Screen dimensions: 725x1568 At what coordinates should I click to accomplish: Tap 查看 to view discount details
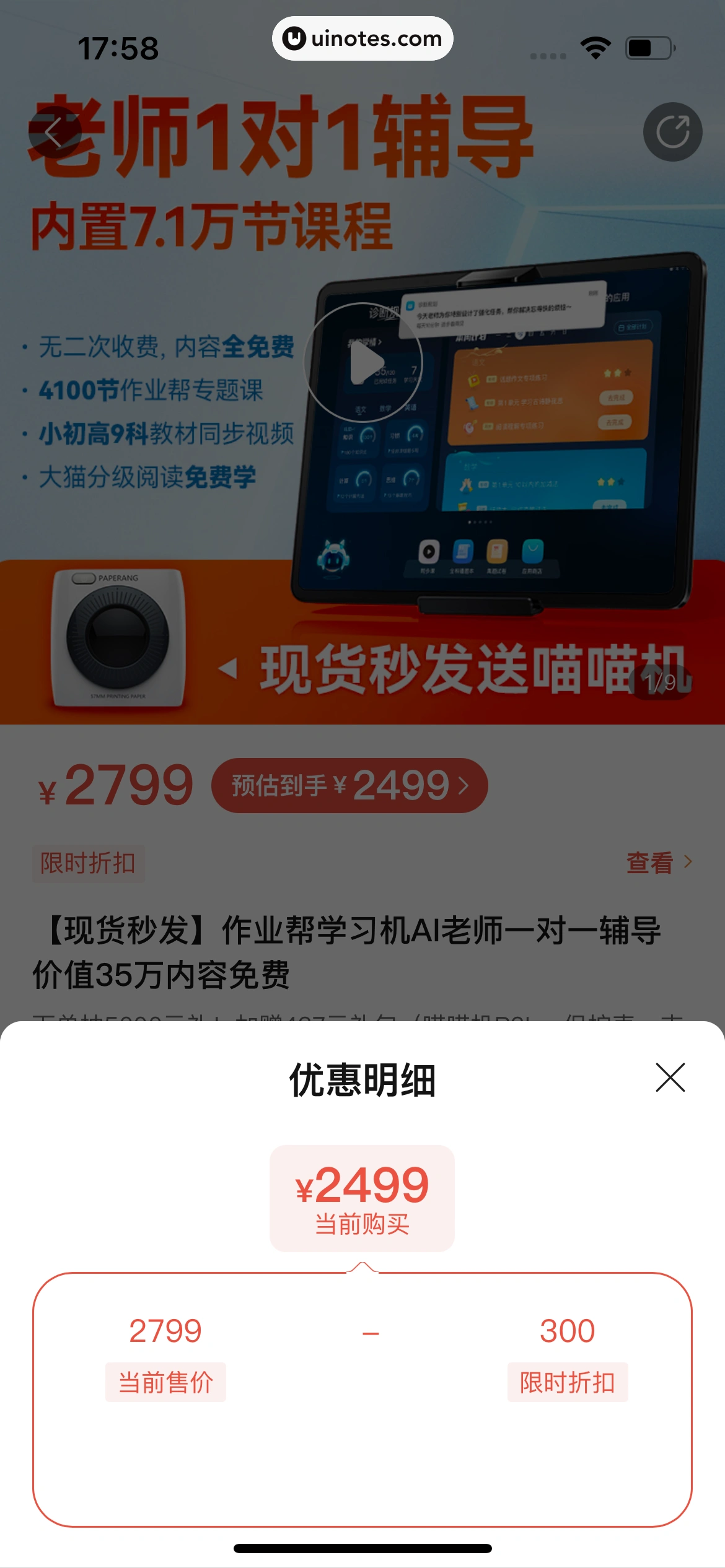click(658, 862)
